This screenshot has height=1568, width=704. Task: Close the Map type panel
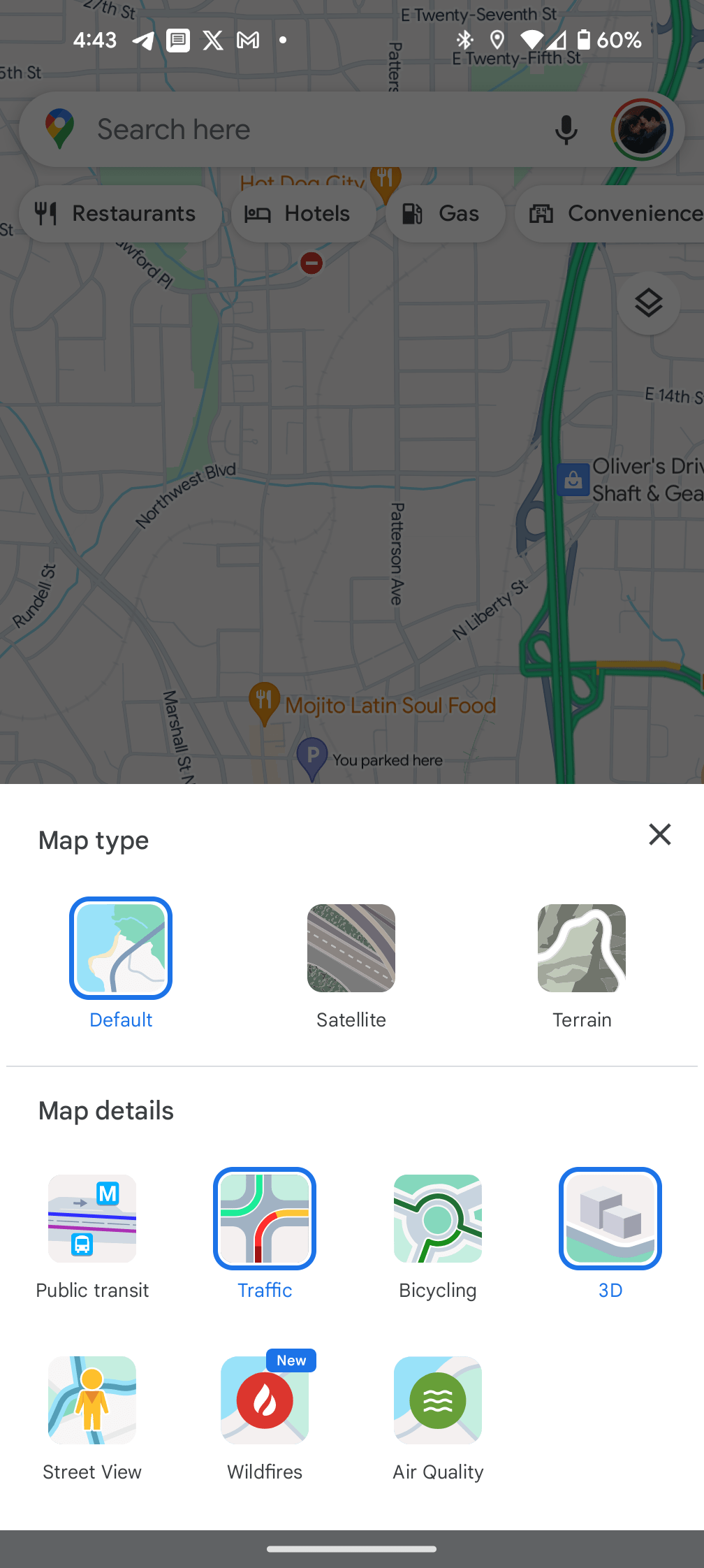[659, 834]
